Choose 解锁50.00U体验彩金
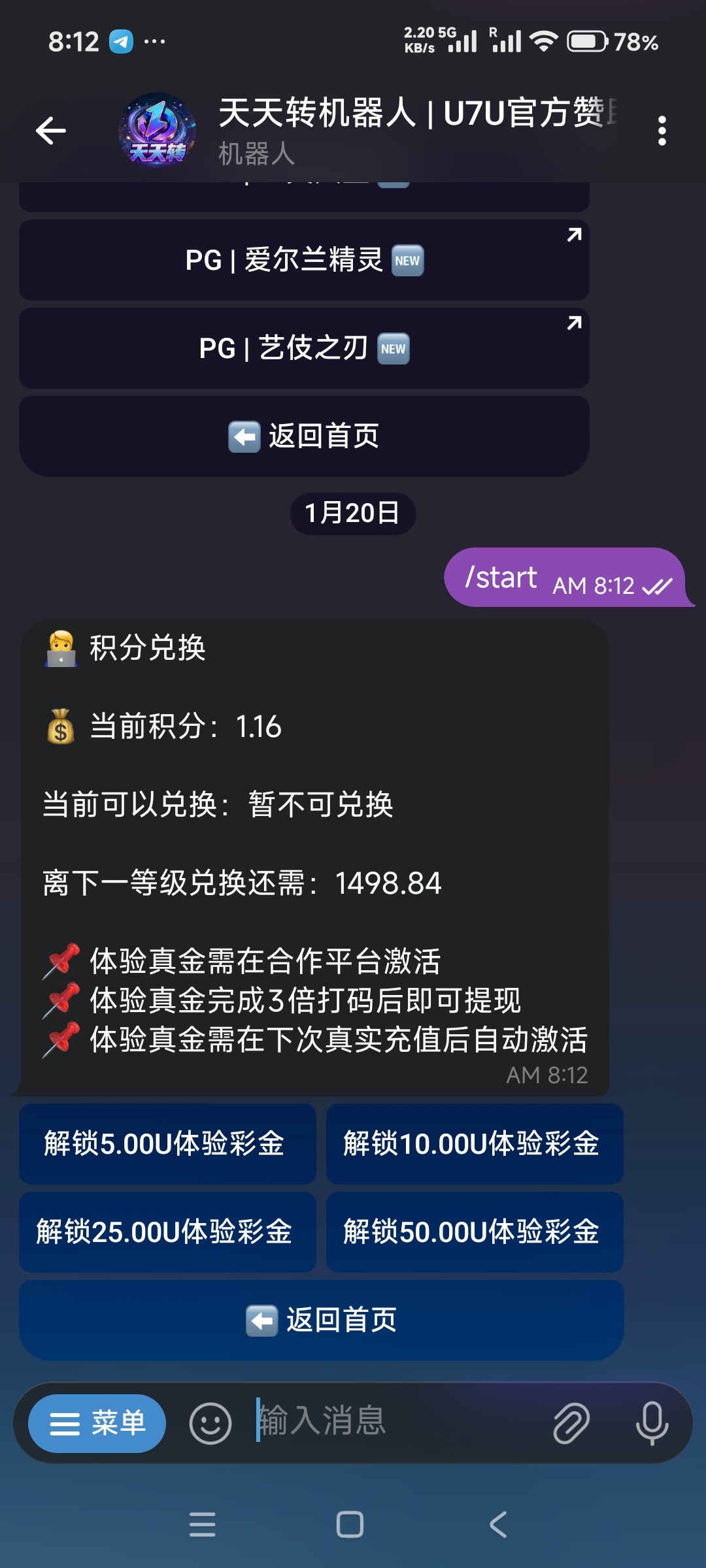706x1568 pixels. pos(475,1232)
